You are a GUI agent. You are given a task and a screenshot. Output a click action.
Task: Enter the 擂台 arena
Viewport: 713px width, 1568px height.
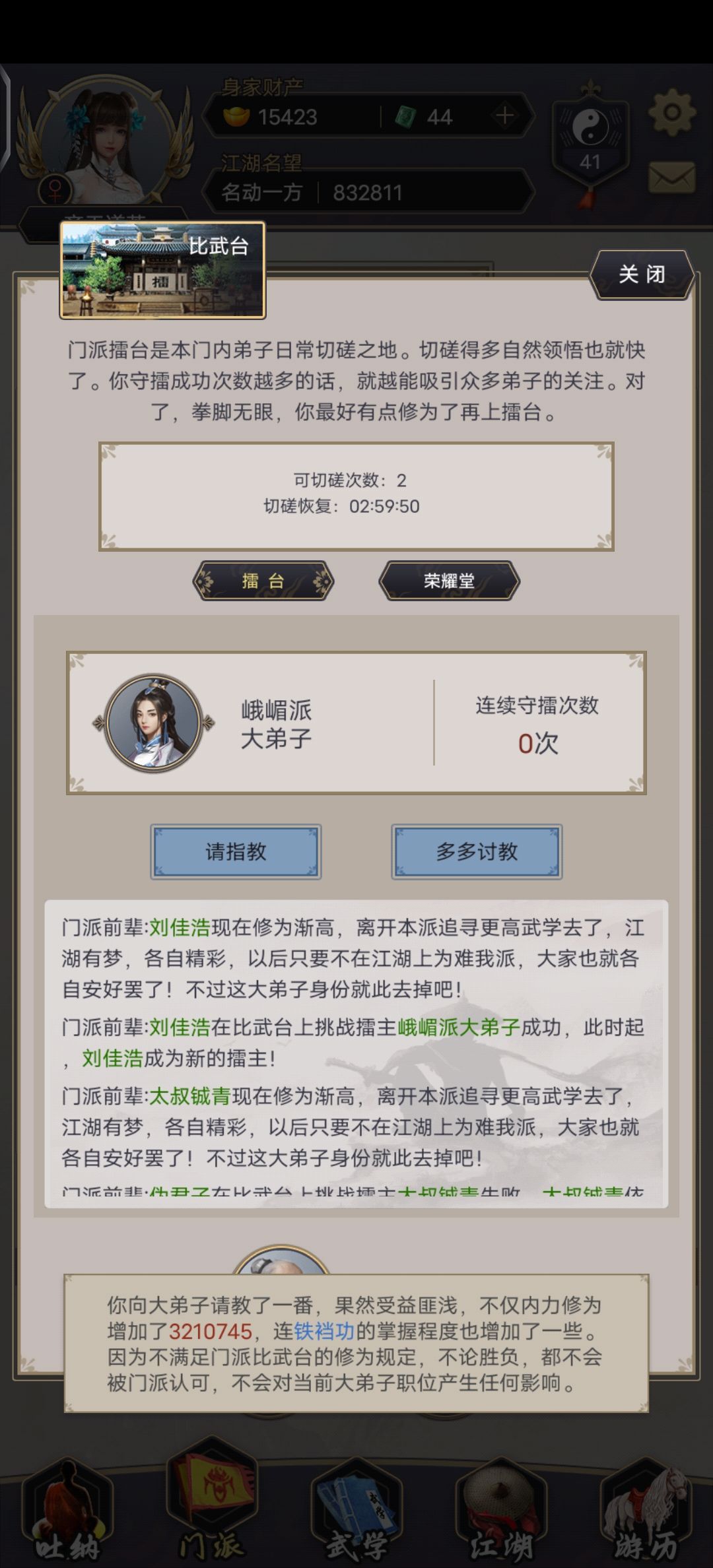(x=264, y=580)
